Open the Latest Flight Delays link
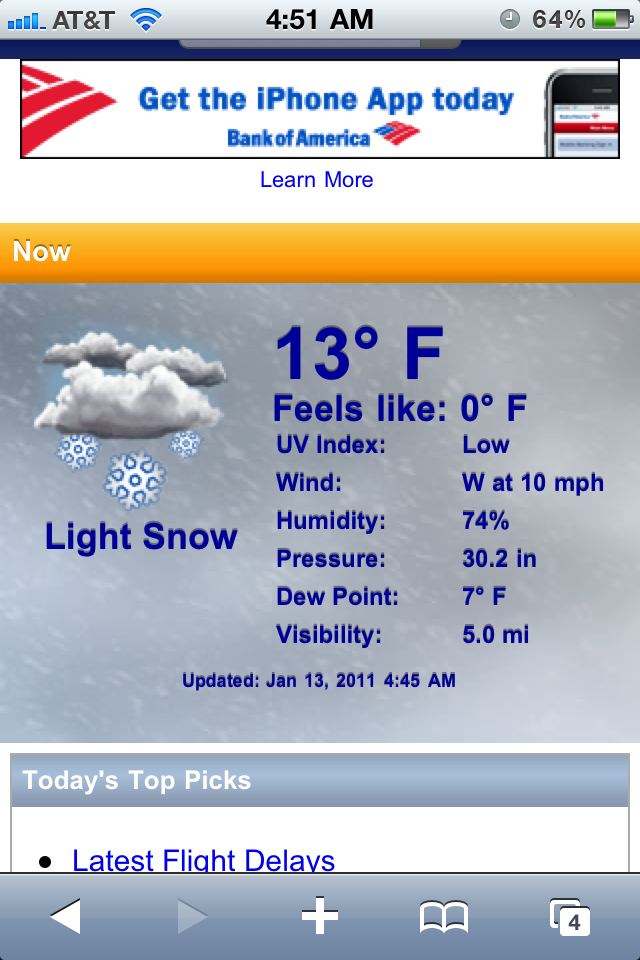Image resolution: width=640 pixels, height=960 pixels. pos(203,860)
